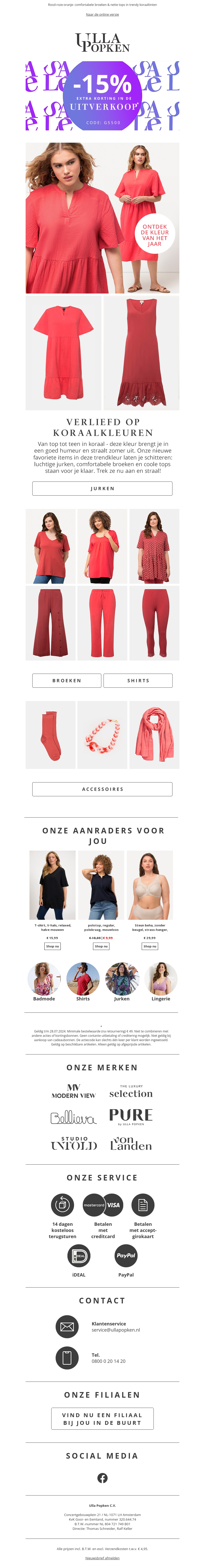Tap Shop nu under the polotop
The width and height of the screenshot is (205, 1568).
tap(101, 946)
